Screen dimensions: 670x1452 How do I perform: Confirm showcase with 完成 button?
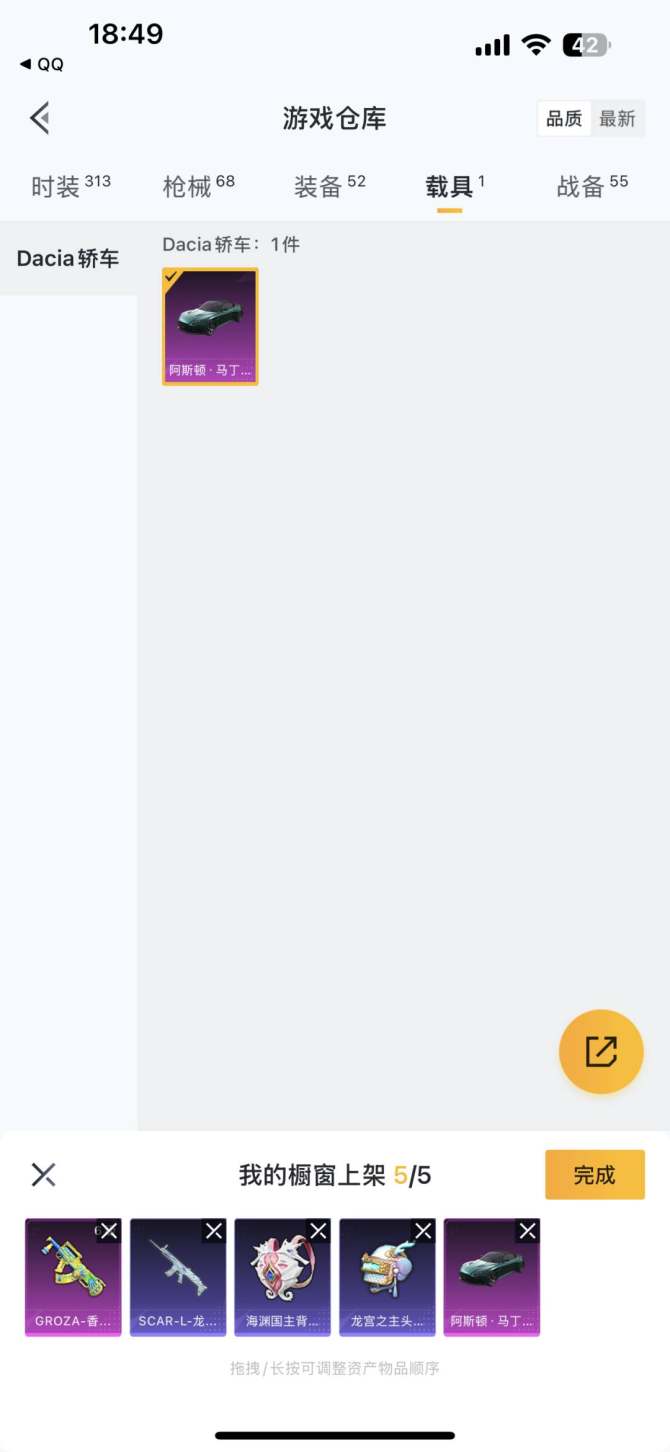tap(594, 1175)
